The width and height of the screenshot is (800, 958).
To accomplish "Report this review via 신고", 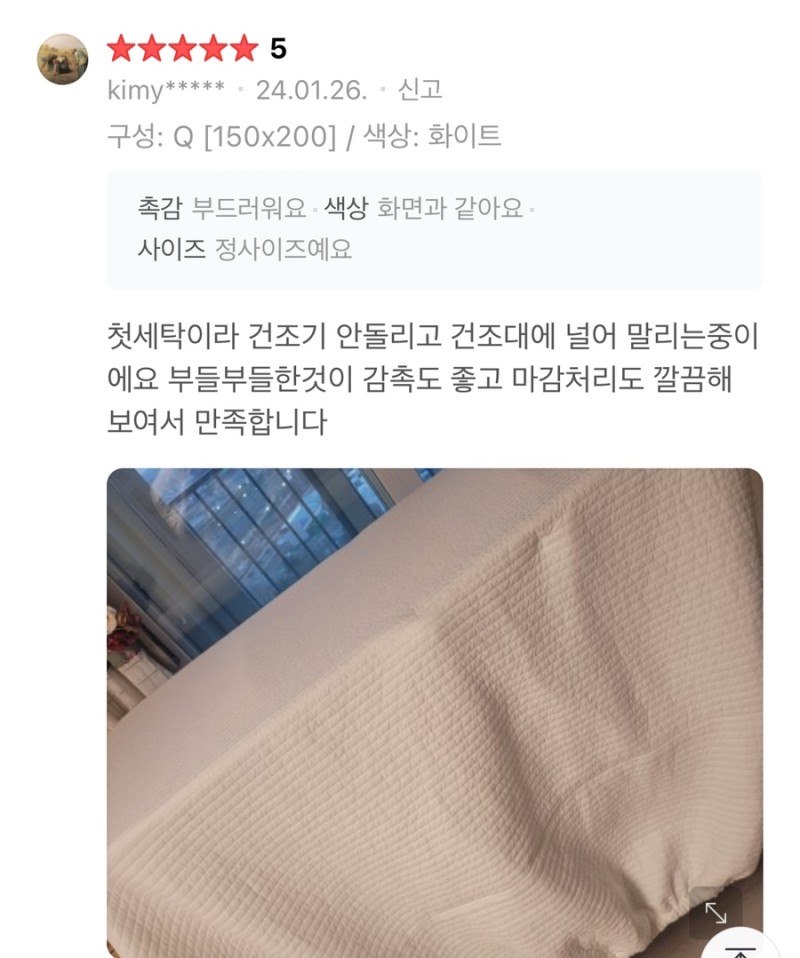I will [x=420, y=90].
